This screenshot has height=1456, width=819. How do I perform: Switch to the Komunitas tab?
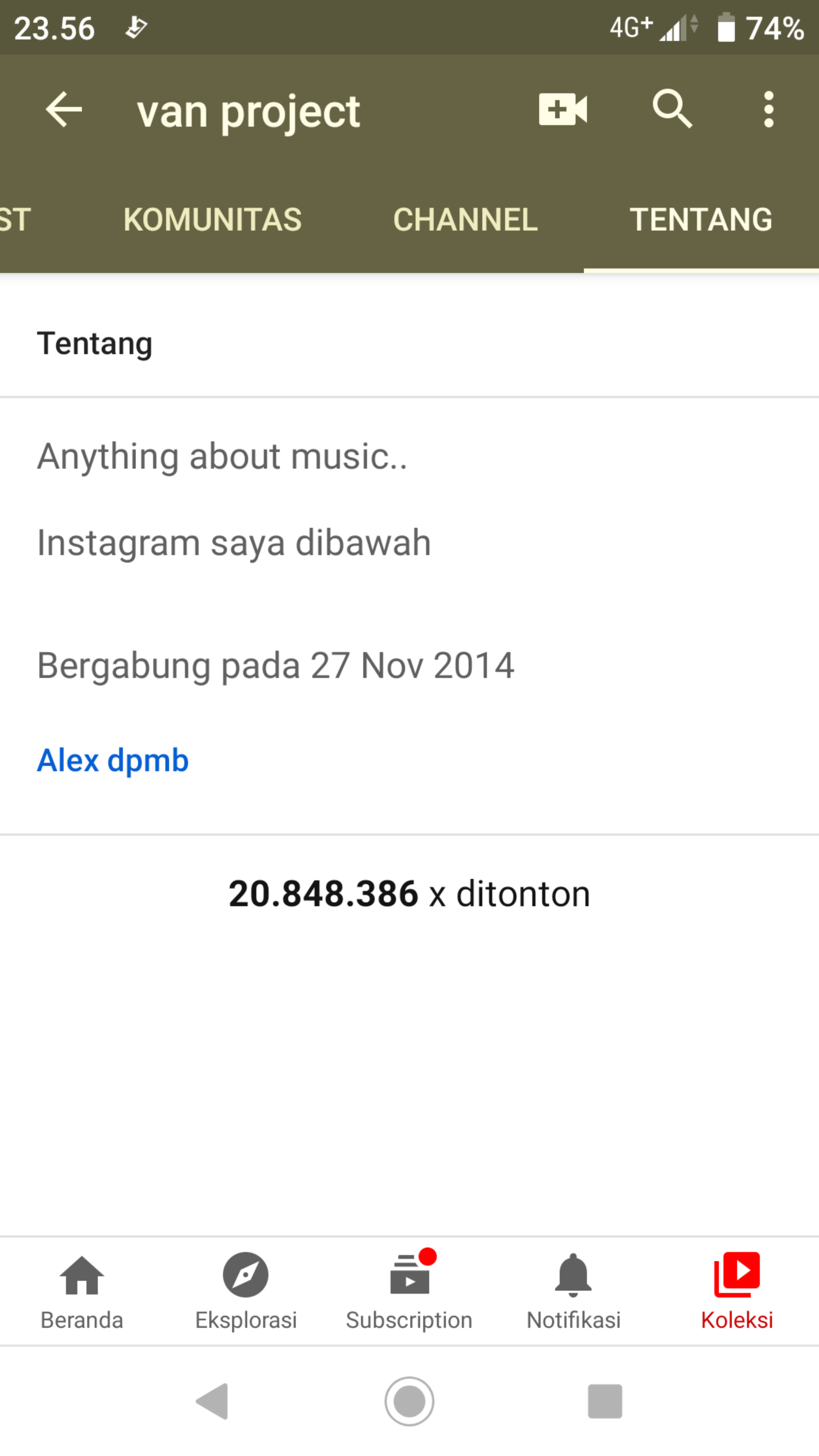(212, 219)
